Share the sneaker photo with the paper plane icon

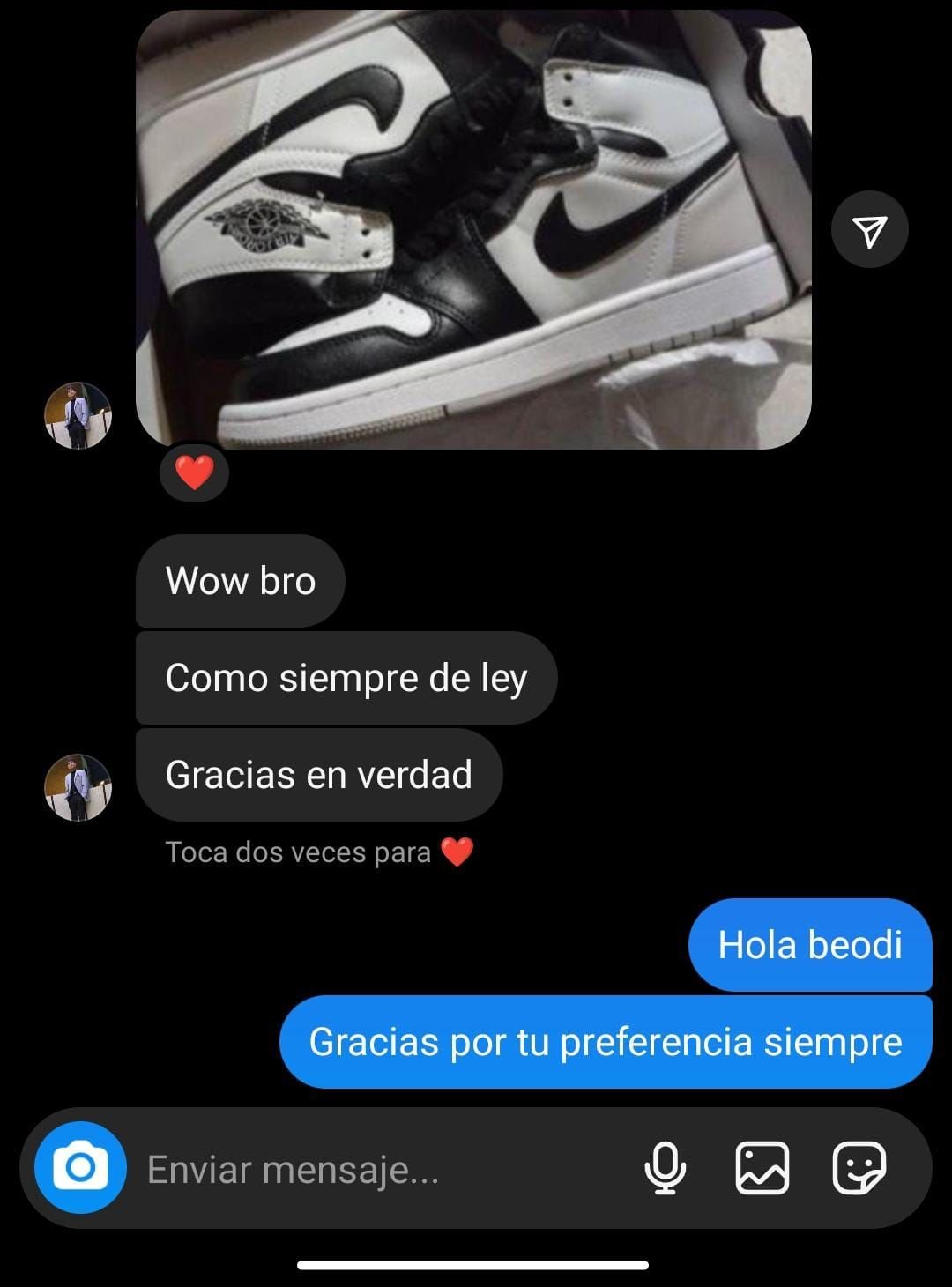tap(870, 231)
